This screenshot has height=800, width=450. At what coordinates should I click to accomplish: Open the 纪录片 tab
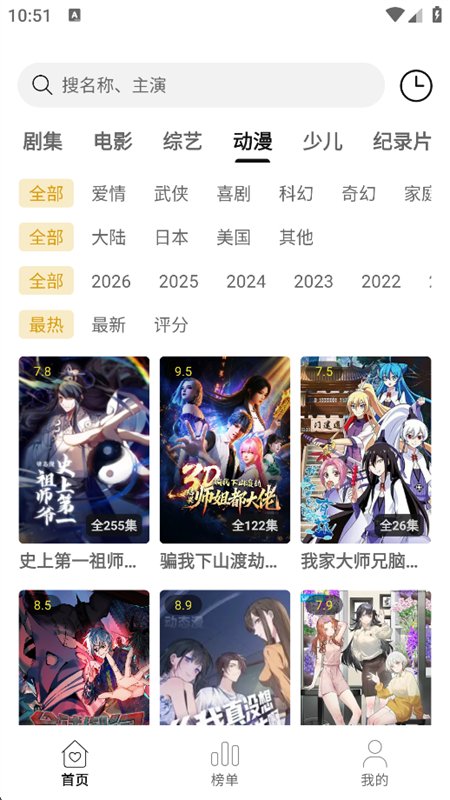coord(402,141)
